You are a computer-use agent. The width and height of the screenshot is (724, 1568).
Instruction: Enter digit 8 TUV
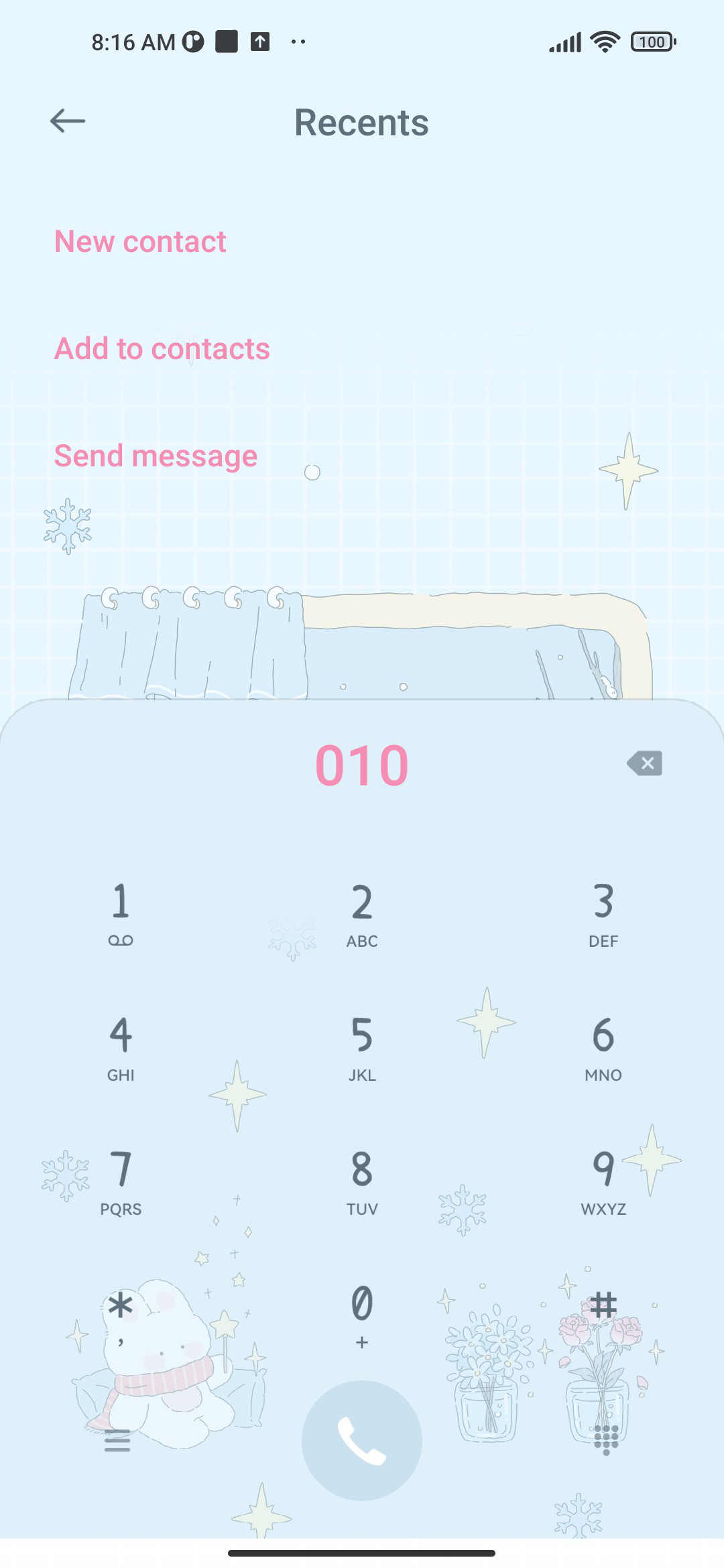(x=362, y=1183)
